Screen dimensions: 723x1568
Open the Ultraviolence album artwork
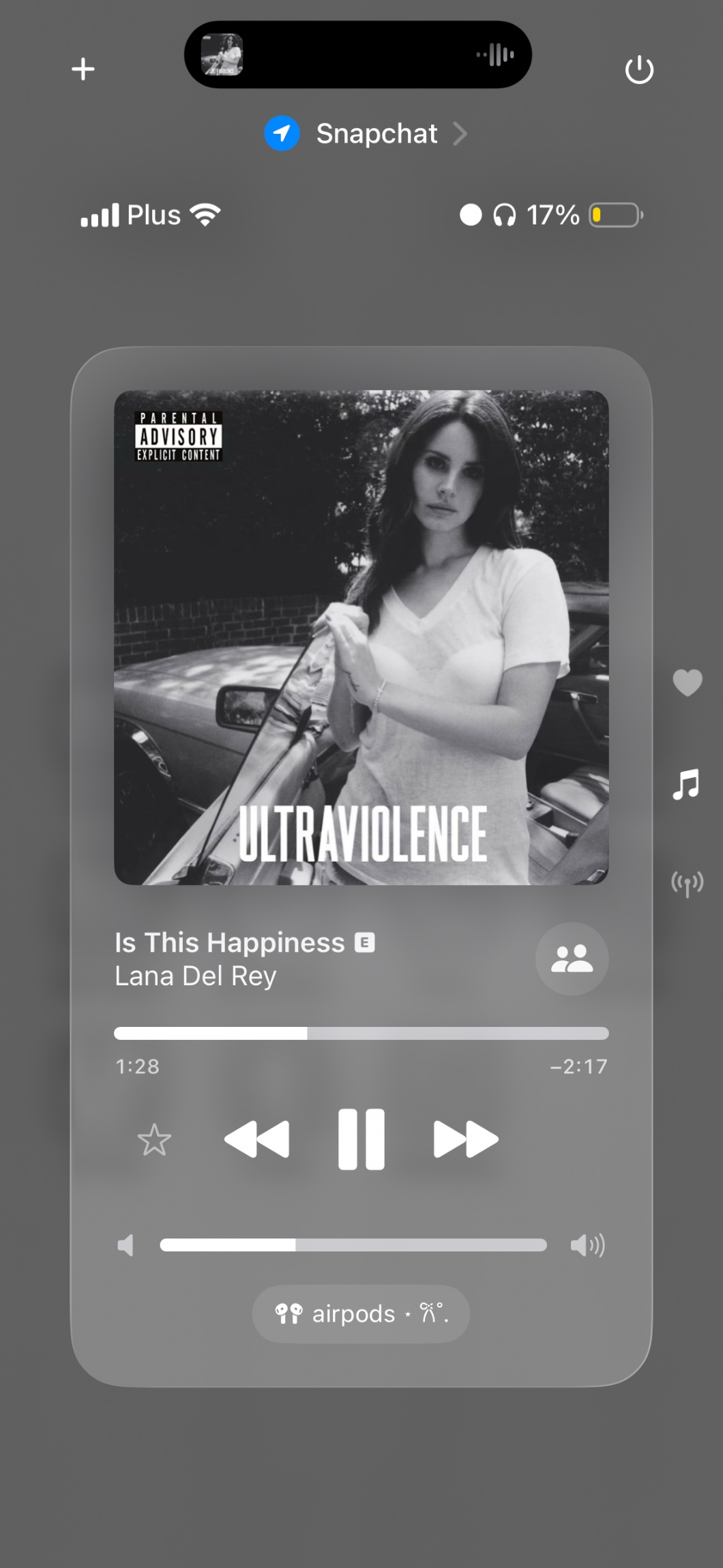(361, 637)
